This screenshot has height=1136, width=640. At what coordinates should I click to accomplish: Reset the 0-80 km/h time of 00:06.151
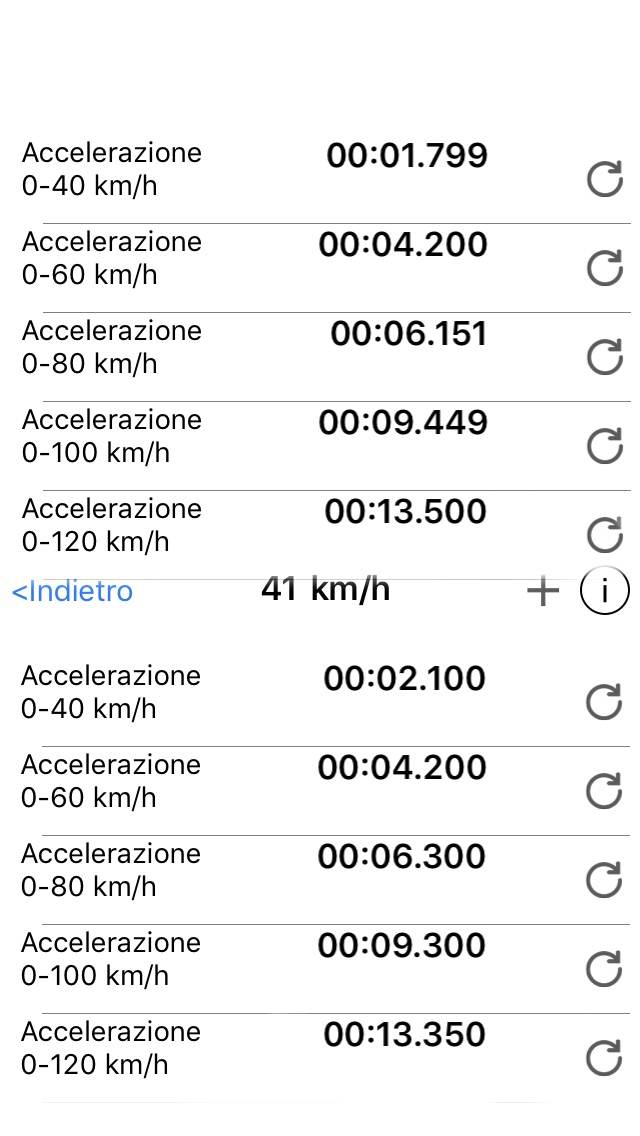[604, 357]
